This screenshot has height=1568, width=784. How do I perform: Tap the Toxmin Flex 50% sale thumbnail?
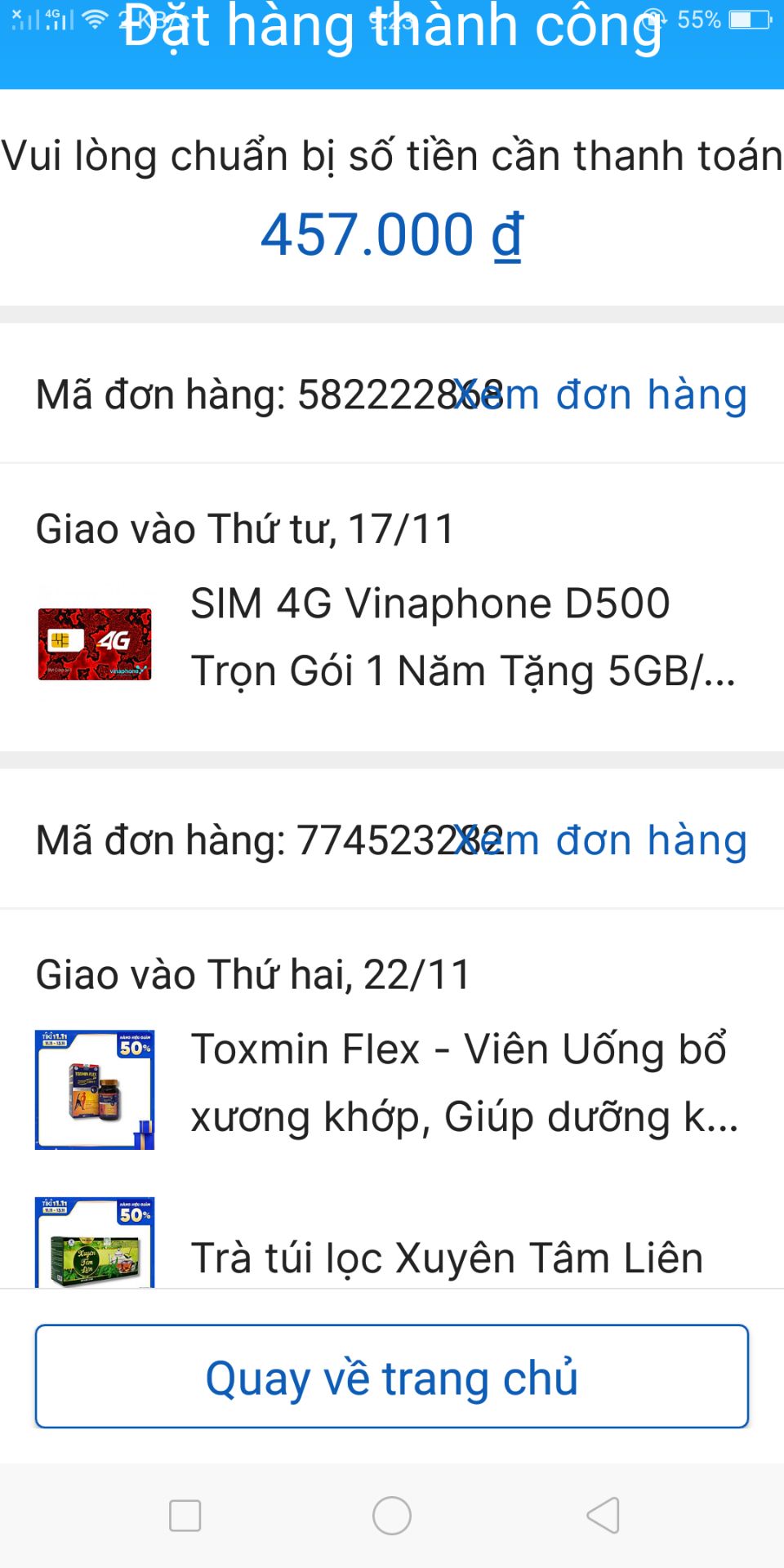[x=95, y=1086]
